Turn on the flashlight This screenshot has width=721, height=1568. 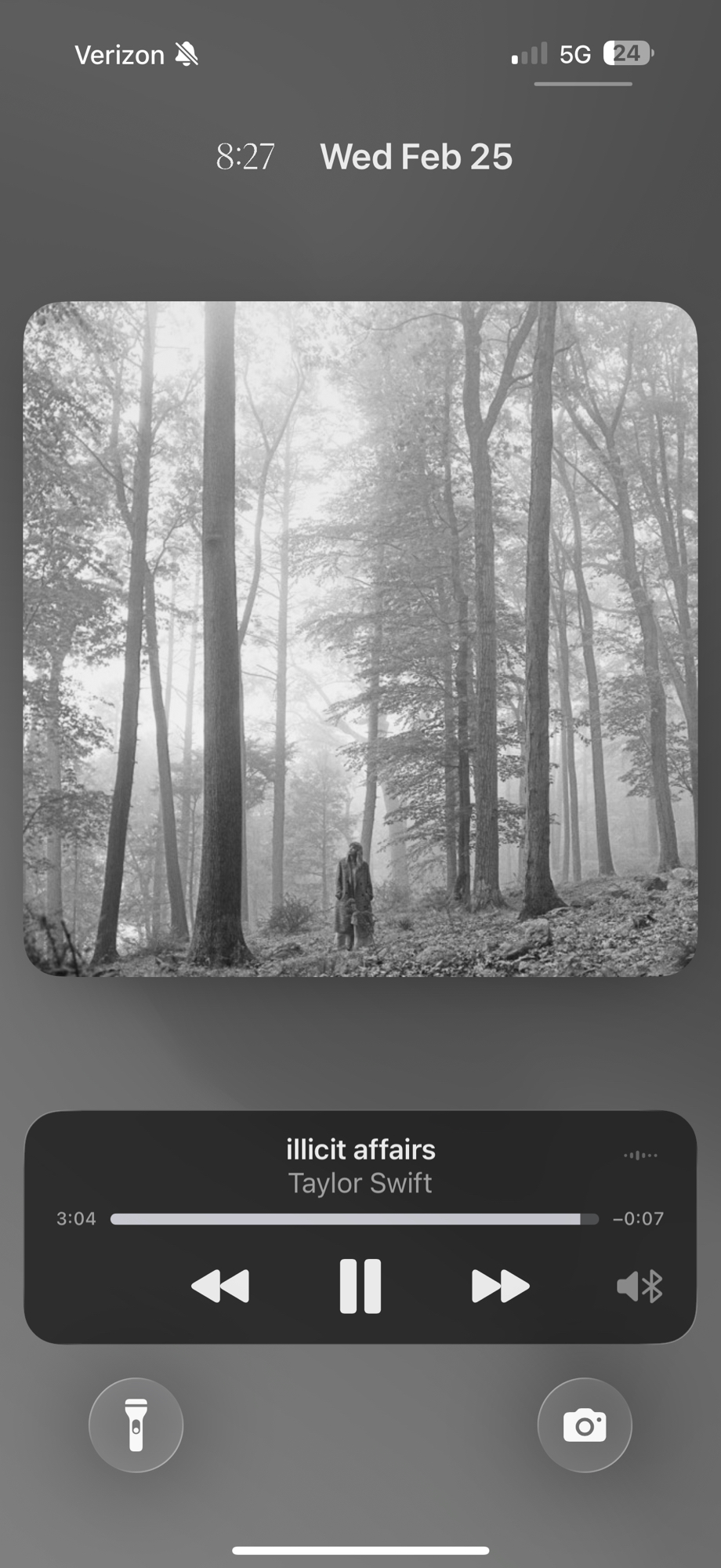136,1425
